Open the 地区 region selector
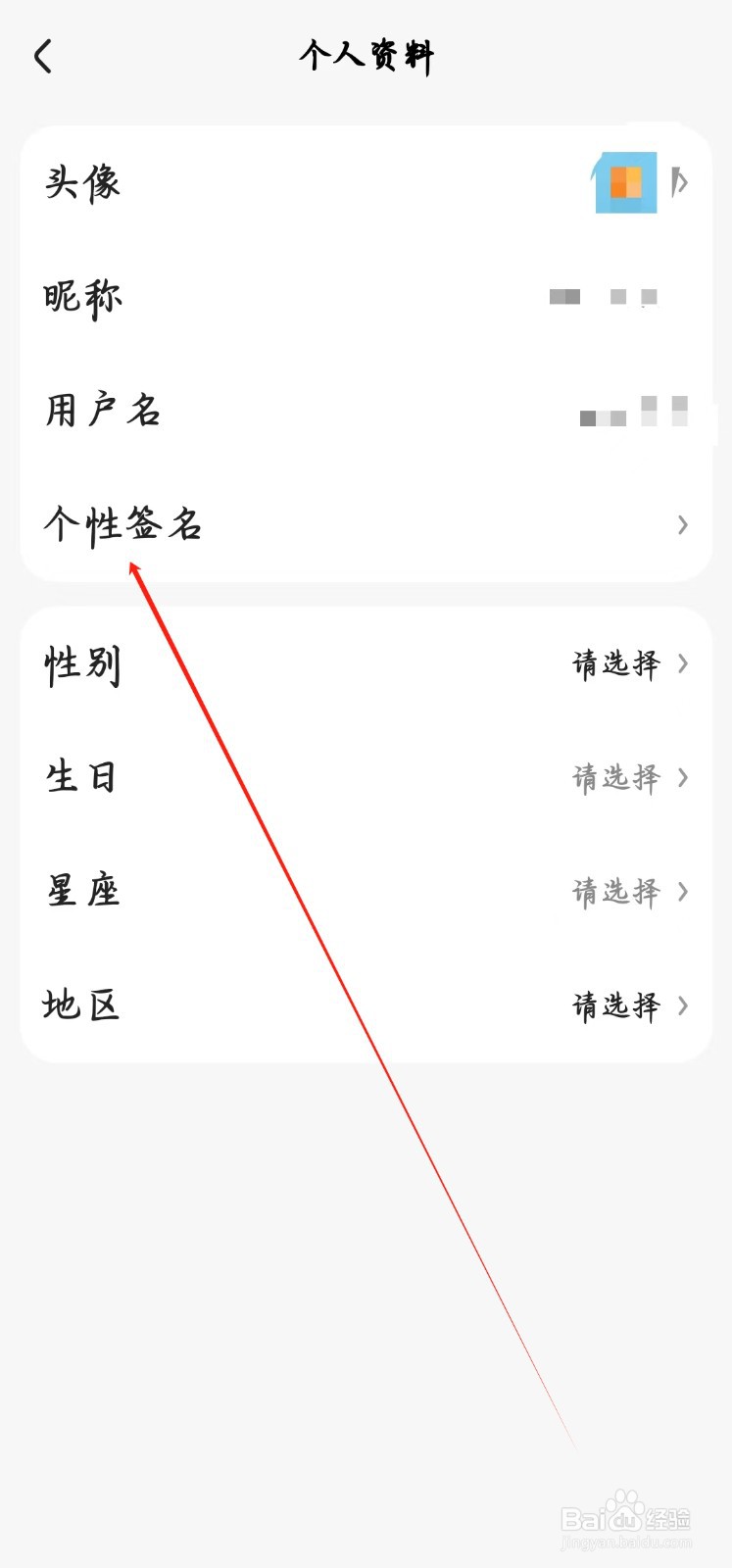The height and width of the screenshot is (1568, 732). pos(294,1005)
